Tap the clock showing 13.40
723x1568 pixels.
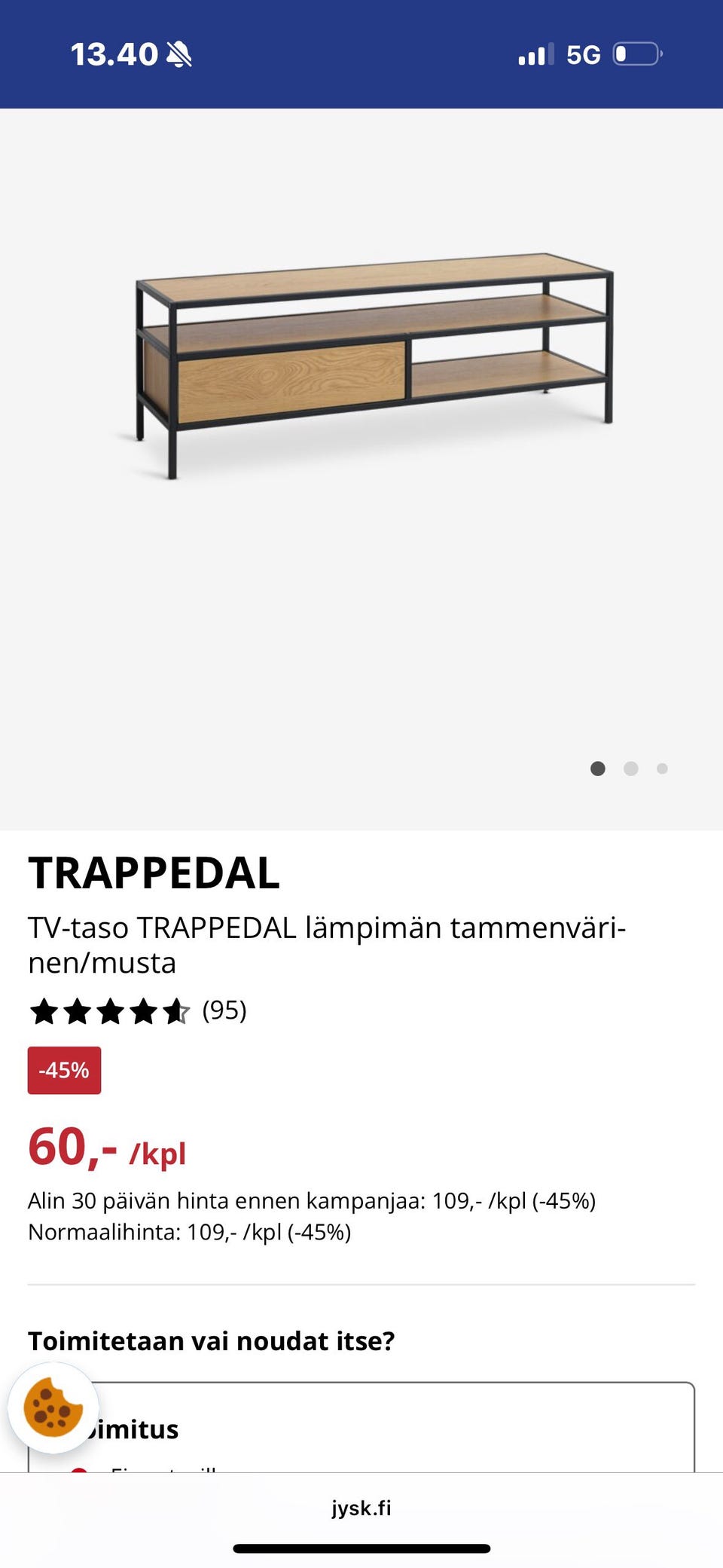click(113, 53)
